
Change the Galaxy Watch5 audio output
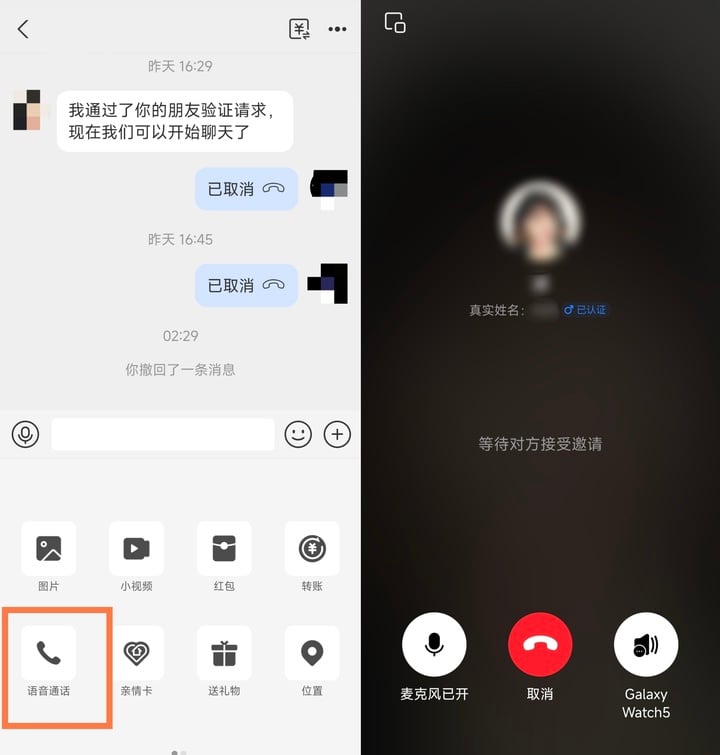(646, 645)
